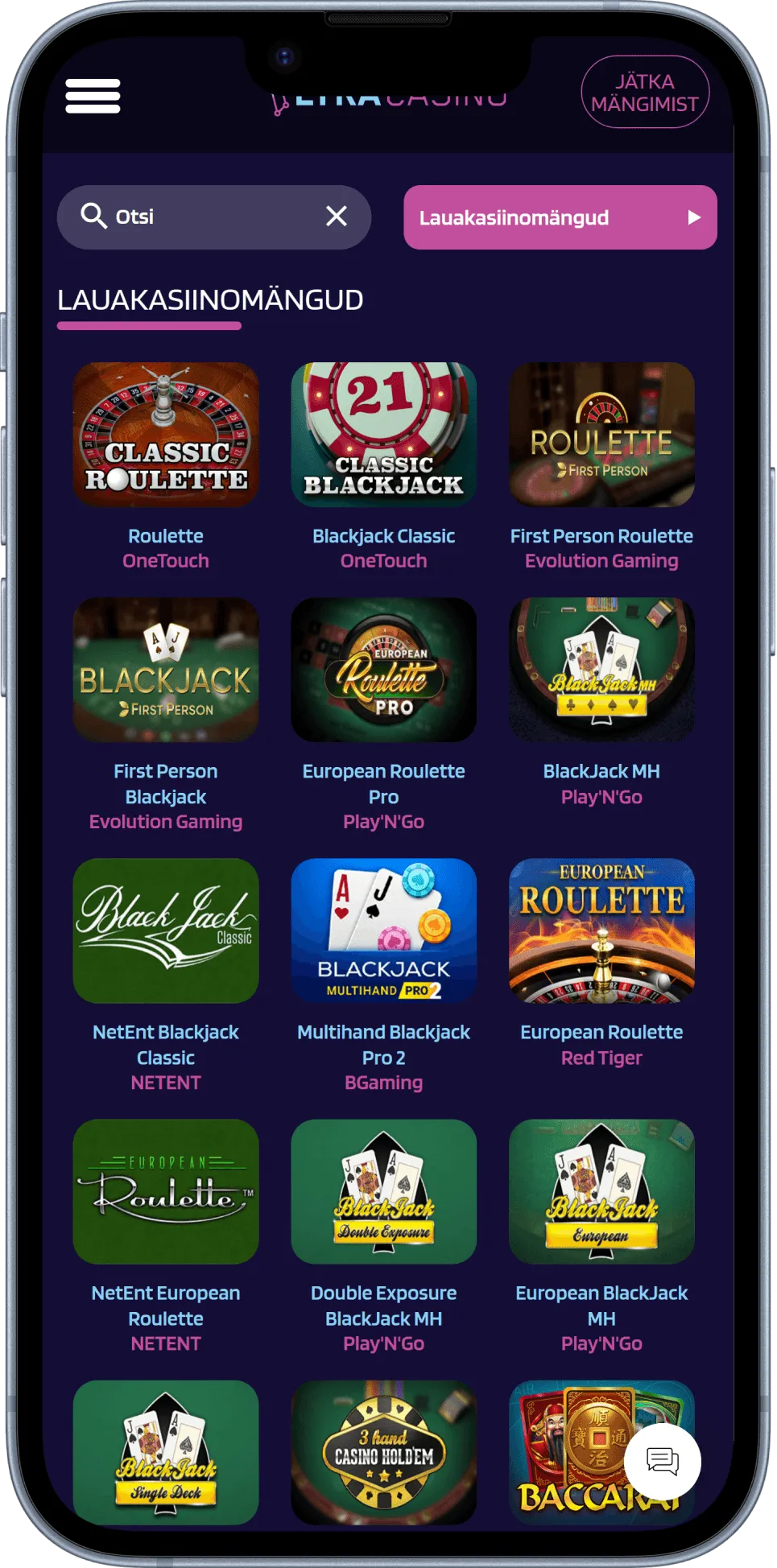Launch Double Exposure BlackJack MH
The width and height of the screenshot is (777, 1568).
pos(383,1191)
